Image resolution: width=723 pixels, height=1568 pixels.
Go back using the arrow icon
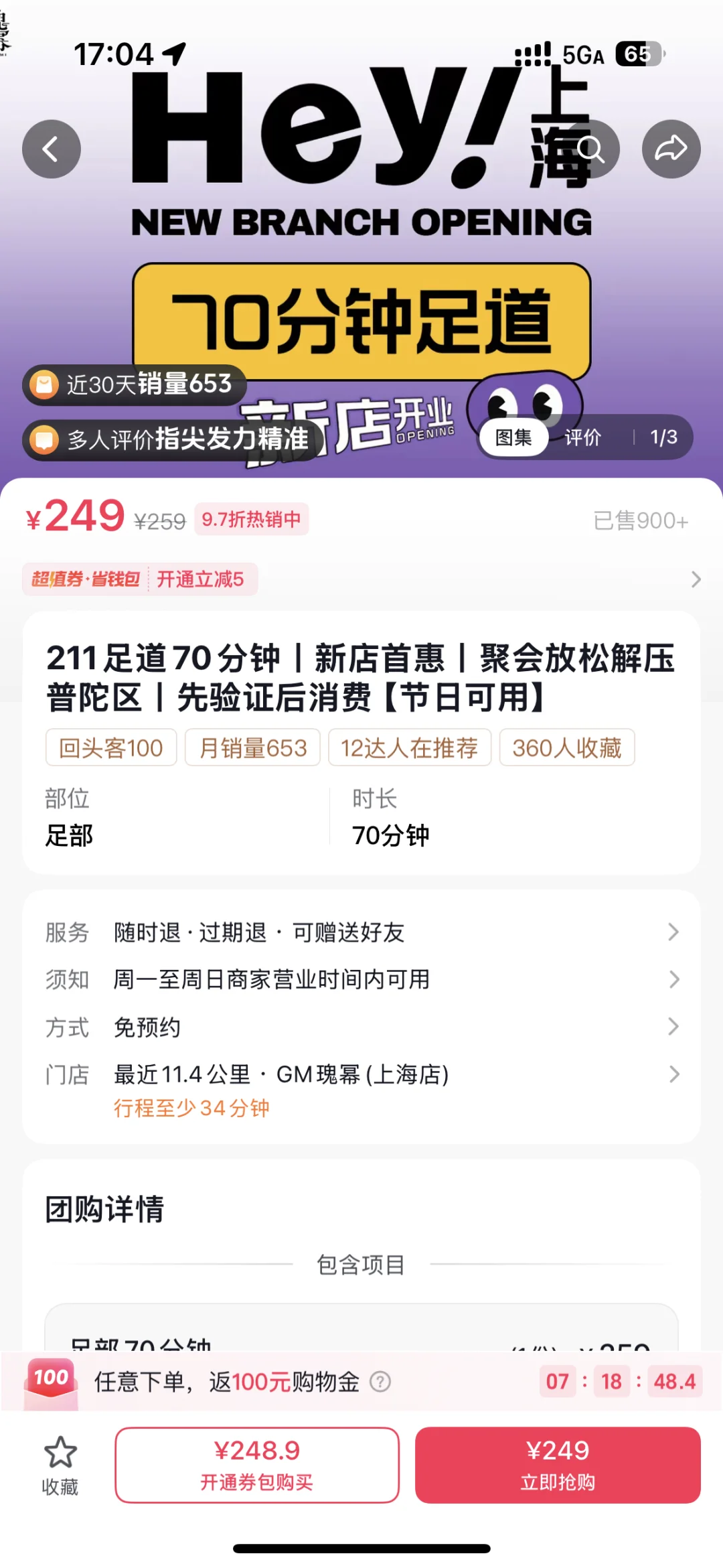click(52, 149)
